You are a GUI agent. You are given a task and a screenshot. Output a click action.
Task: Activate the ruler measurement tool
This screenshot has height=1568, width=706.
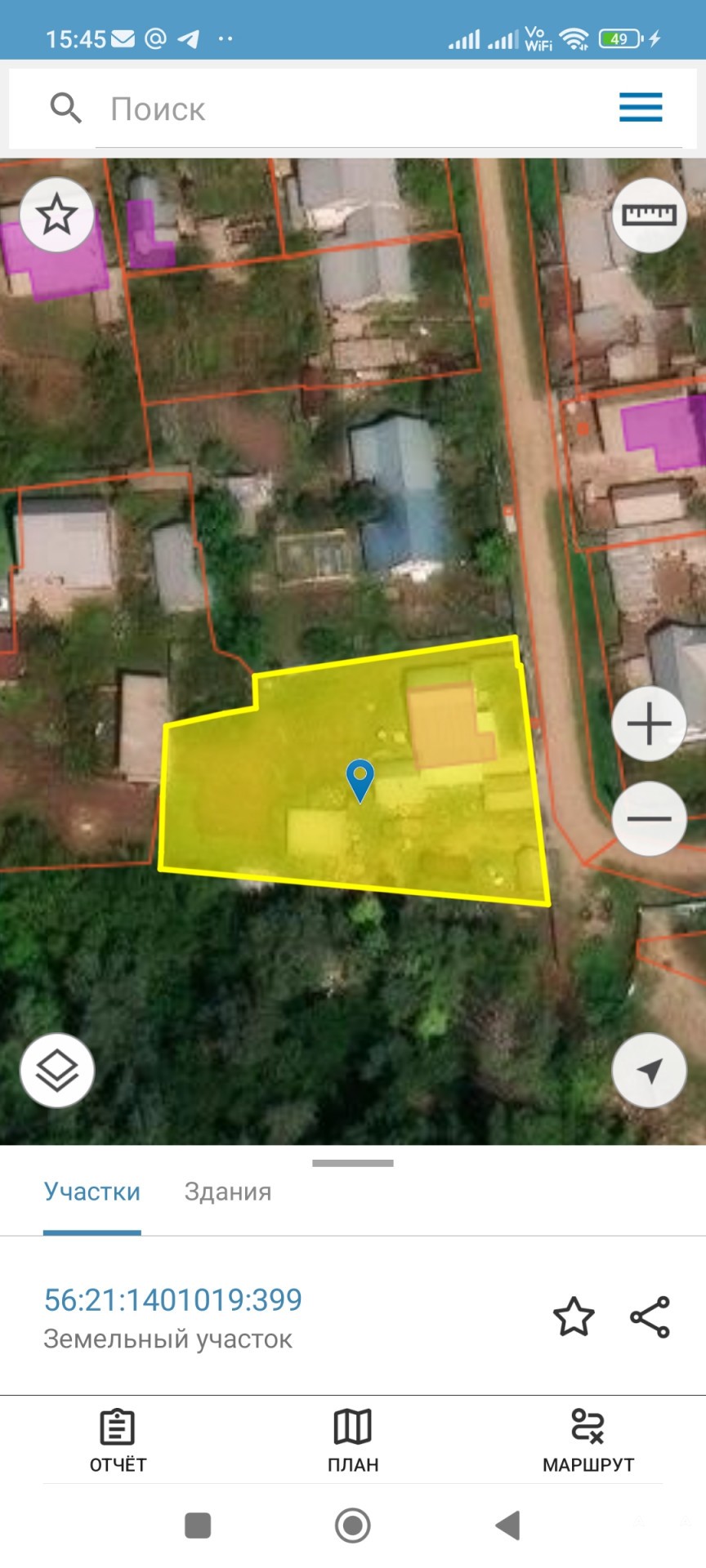click(649, 215)
